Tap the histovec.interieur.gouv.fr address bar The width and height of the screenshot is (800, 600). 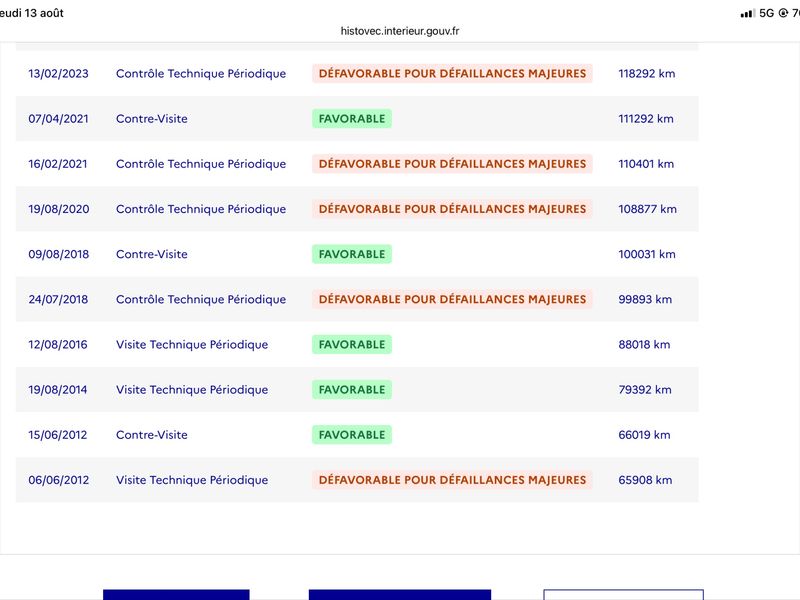pos(399,31)
